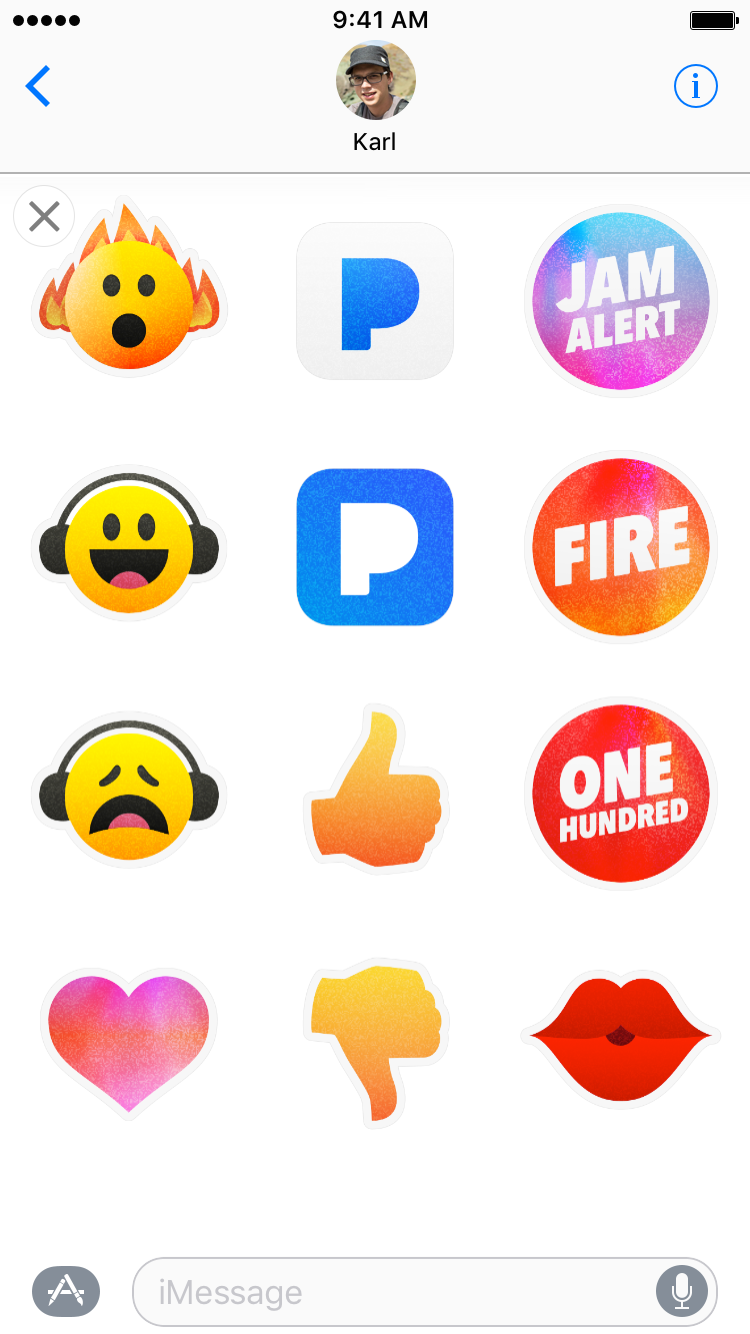750x1334 pixels.
Task: Open conversation details info button
Action: (696, 87)
